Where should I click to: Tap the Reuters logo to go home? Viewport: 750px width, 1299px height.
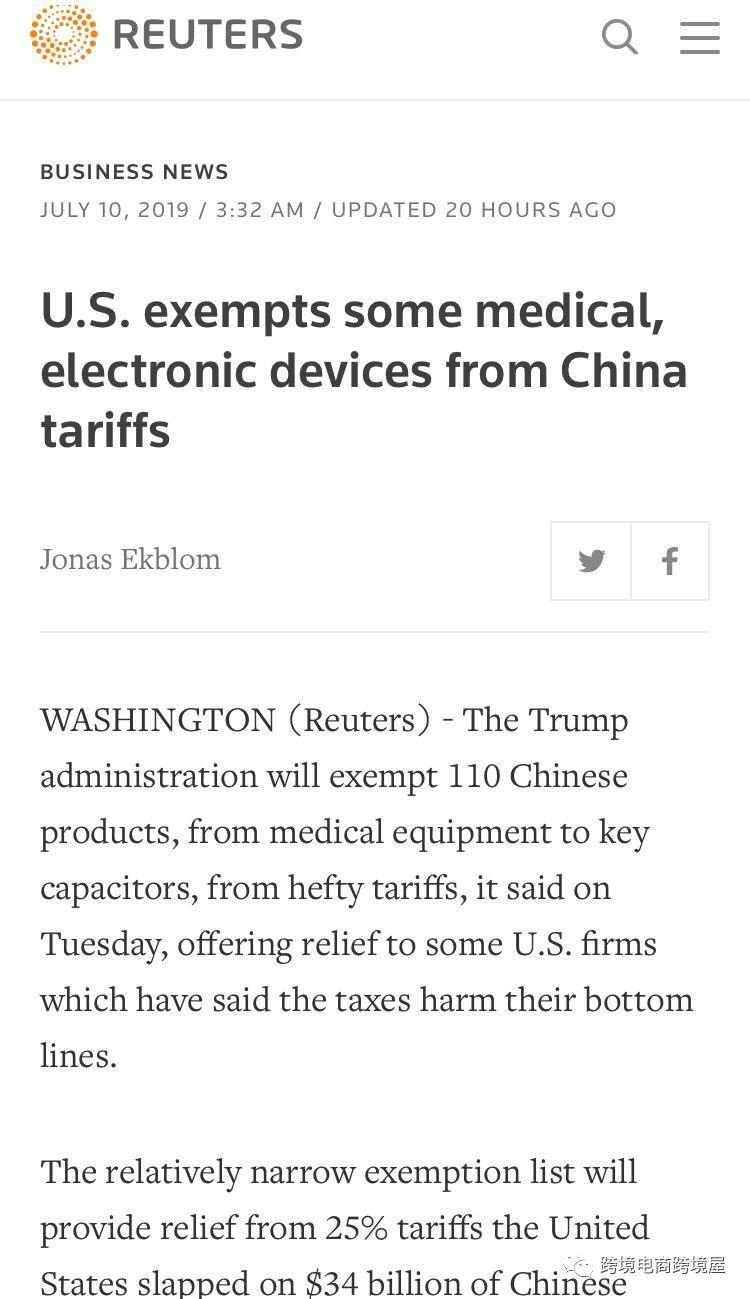166,35
